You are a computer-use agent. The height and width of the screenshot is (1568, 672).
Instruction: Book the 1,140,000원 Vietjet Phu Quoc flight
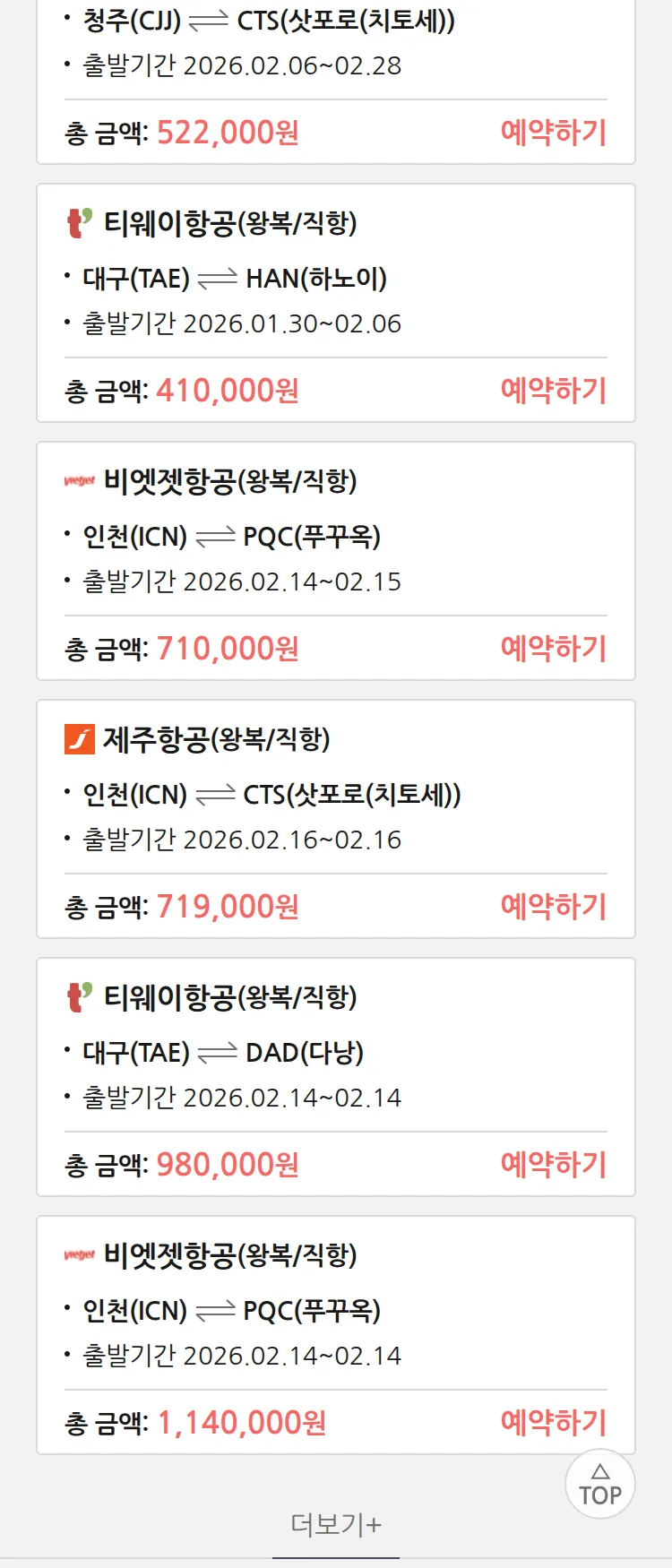coord(553,1423)
